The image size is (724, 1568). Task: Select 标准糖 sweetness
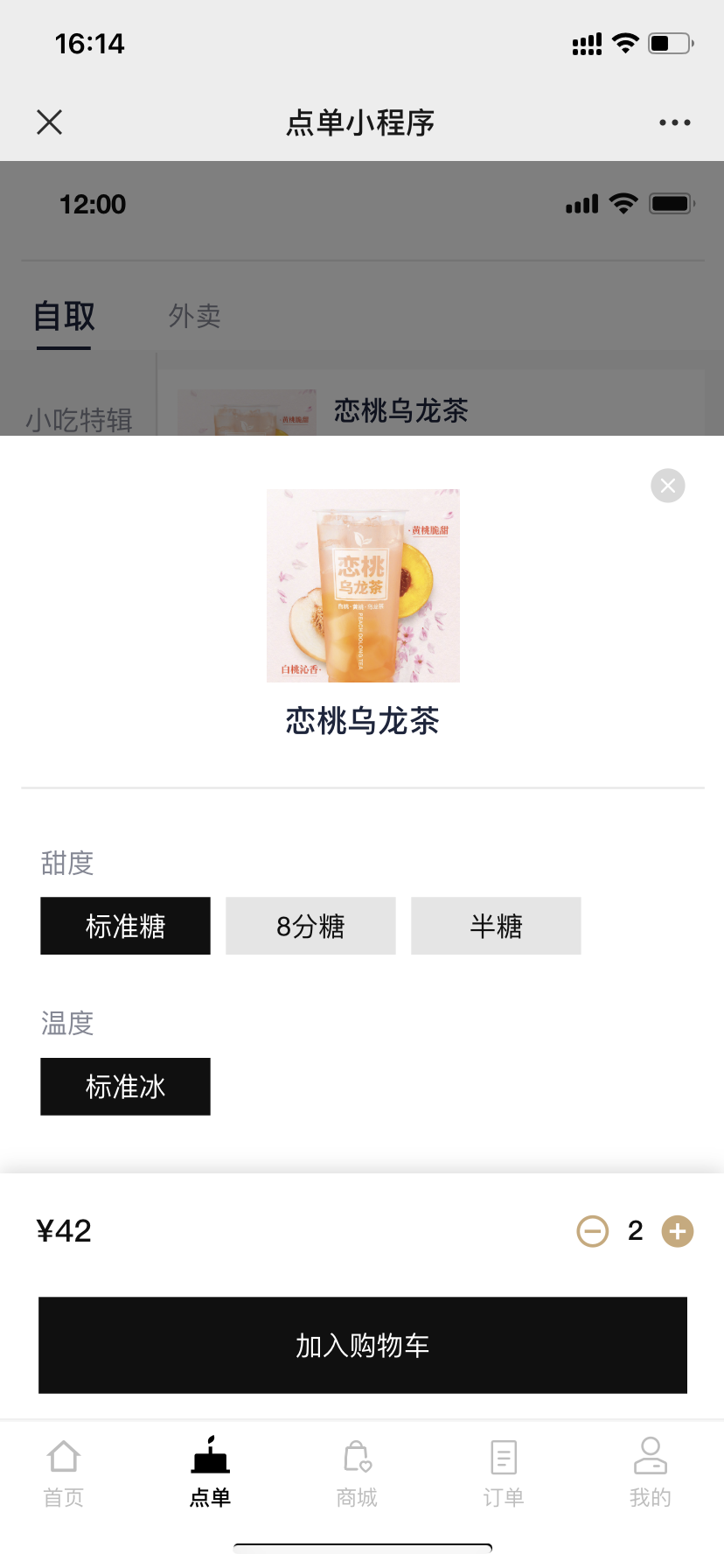click(125, 926)
